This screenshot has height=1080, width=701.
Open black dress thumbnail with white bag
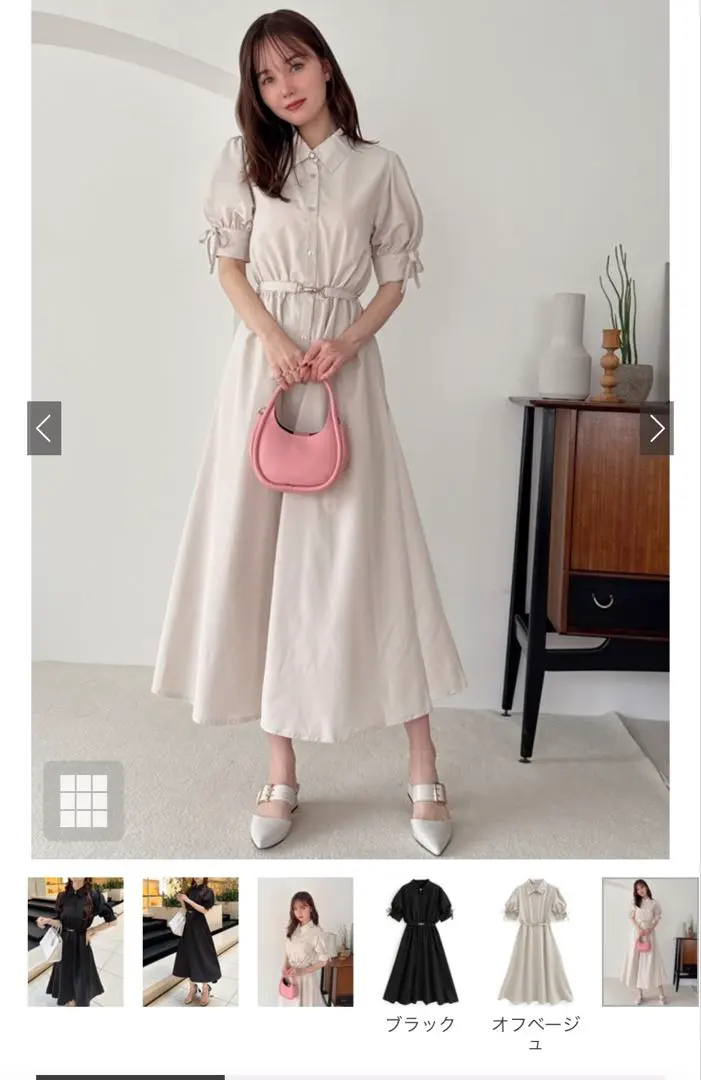point(75,941)
